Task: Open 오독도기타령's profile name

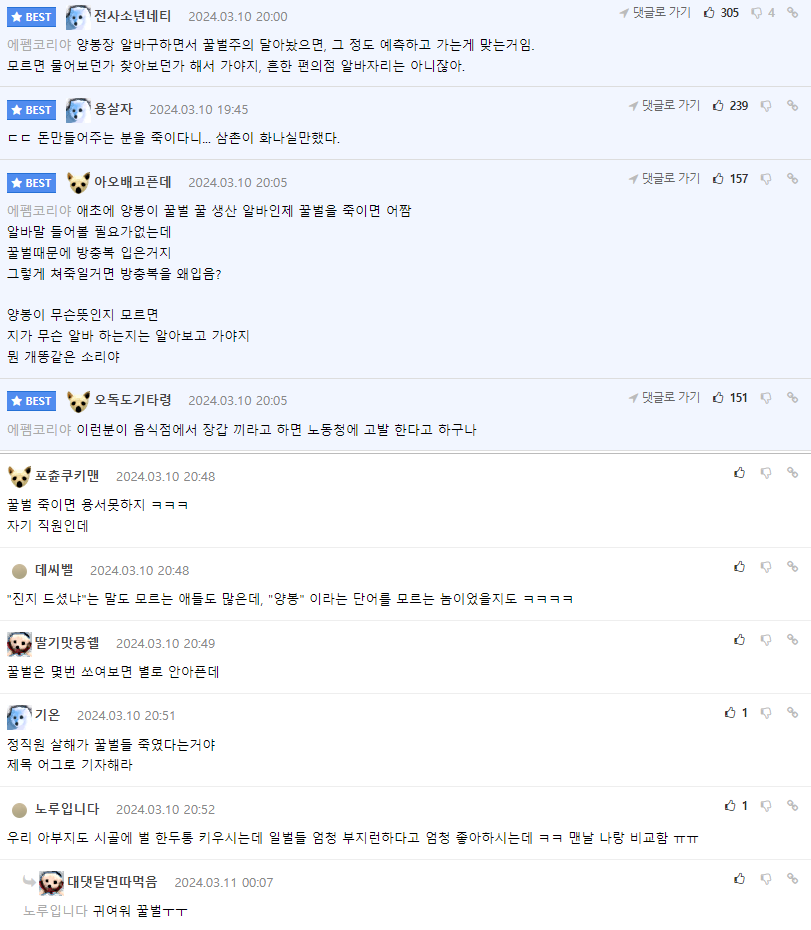Action: [x=133, y=400]
